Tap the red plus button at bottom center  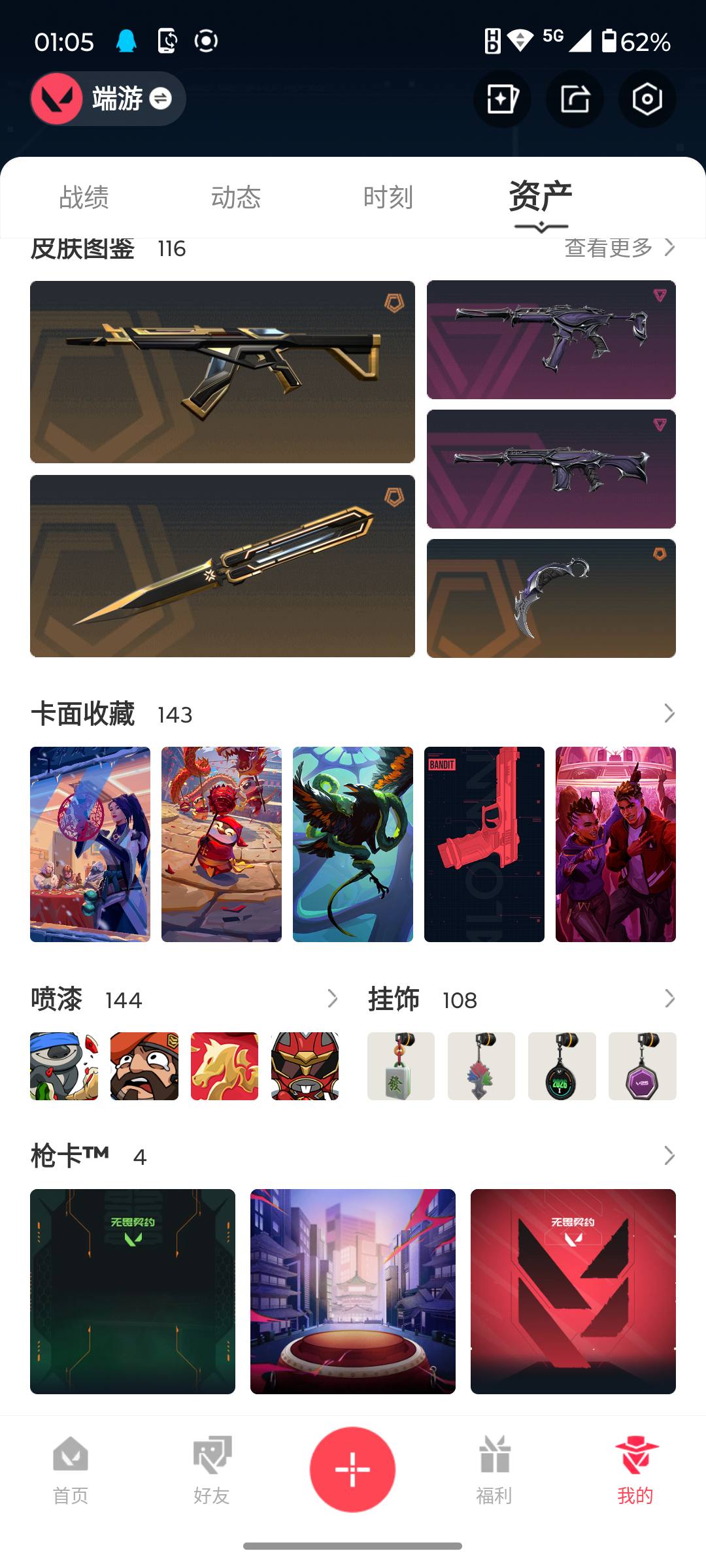tap(353, 1468)
